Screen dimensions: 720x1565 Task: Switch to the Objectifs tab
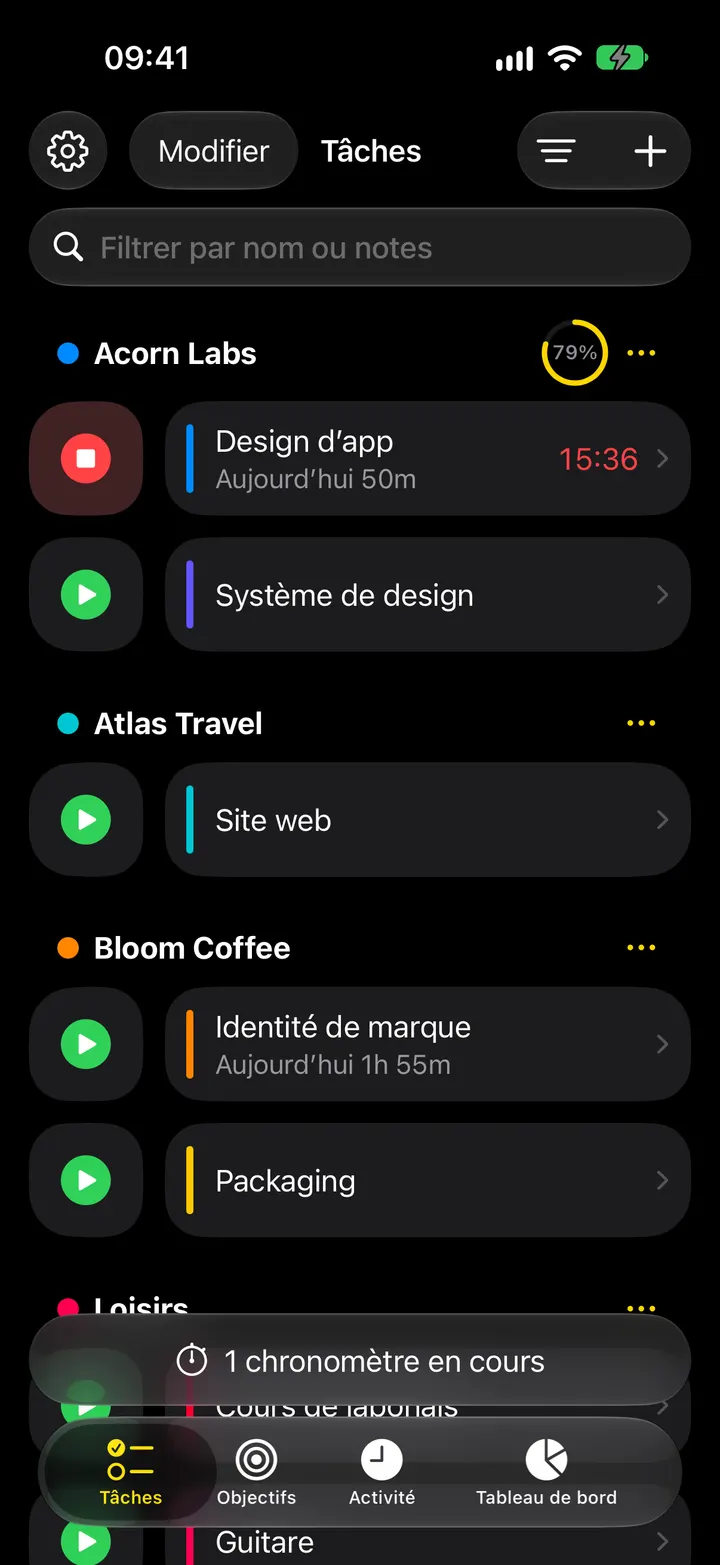(257, 1473)
